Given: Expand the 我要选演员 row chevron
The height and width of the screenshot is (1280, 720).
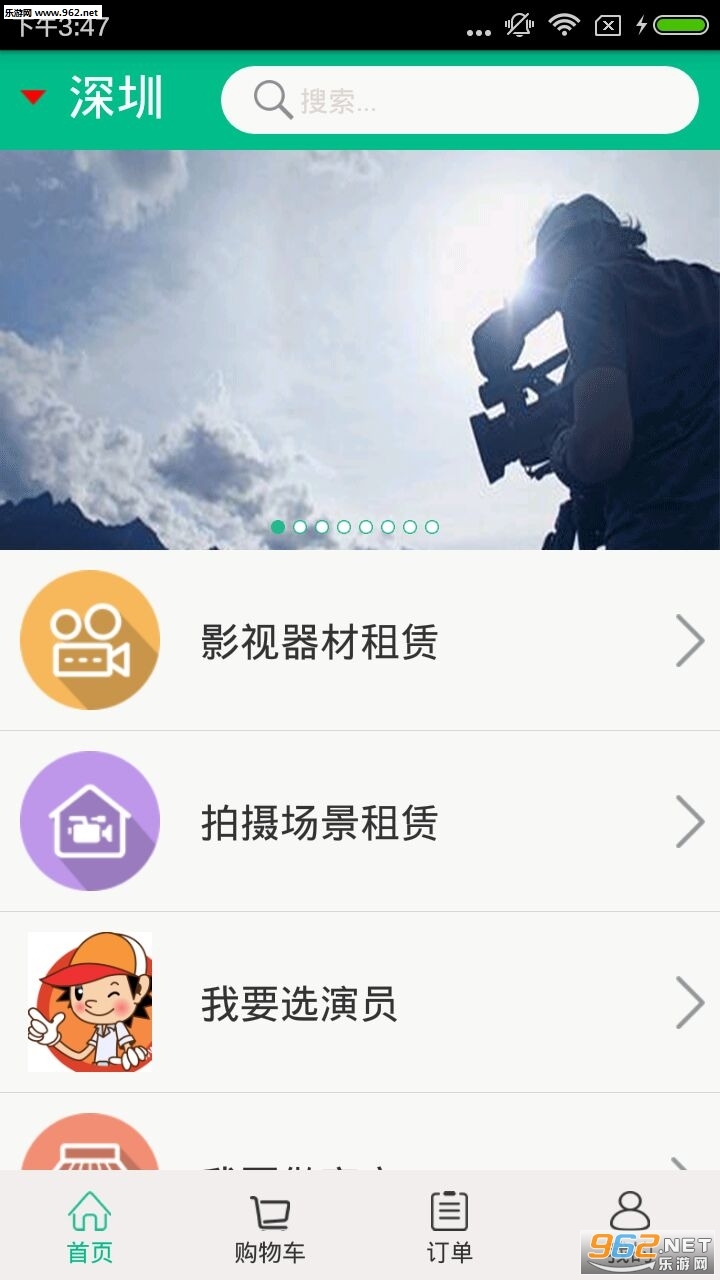Looking at the screenshot, I should 690,1003.
